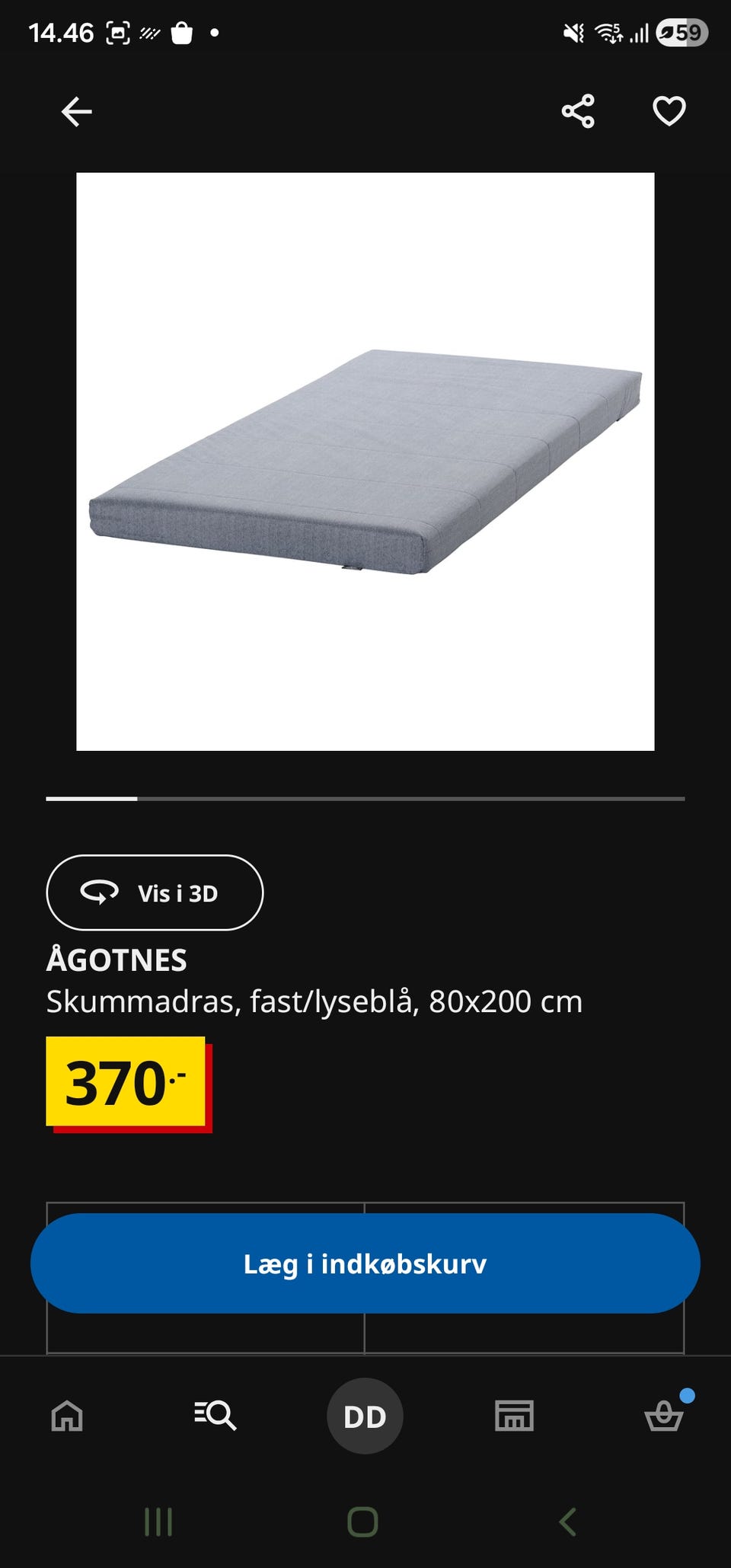Open the DD profile tab

pos(365,1416)
